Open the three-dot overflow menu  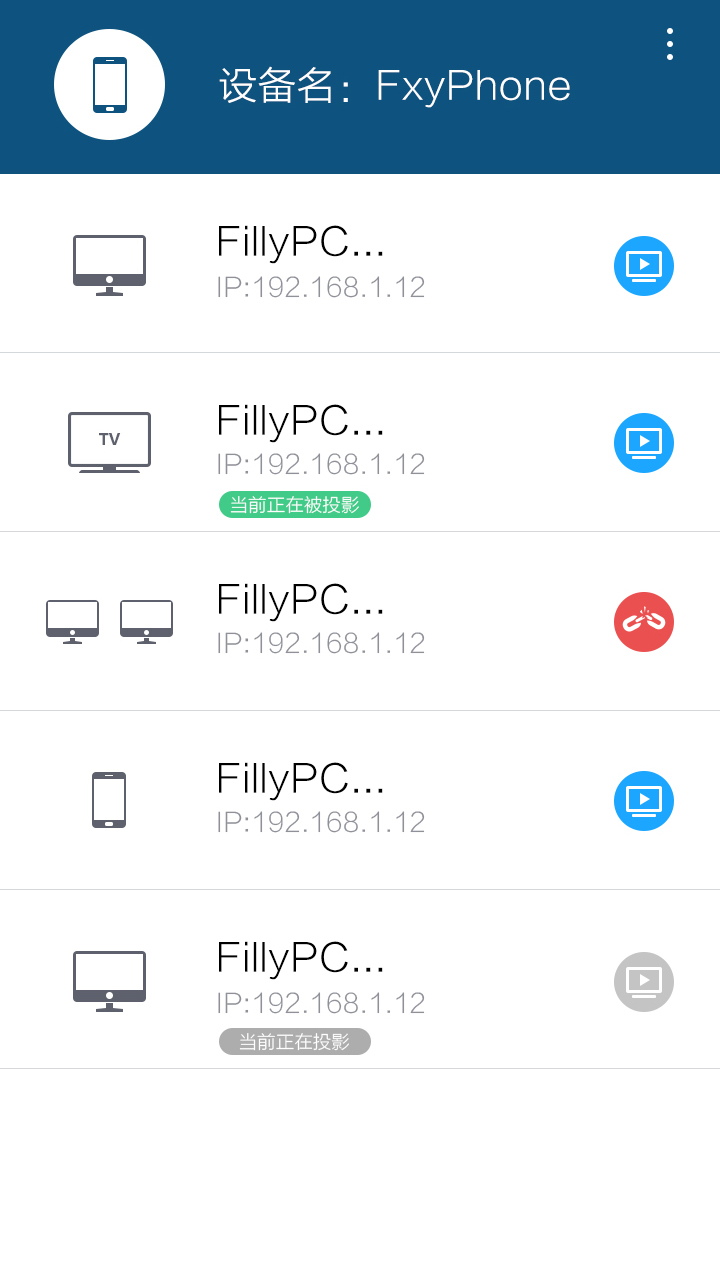tap(669, 43)
